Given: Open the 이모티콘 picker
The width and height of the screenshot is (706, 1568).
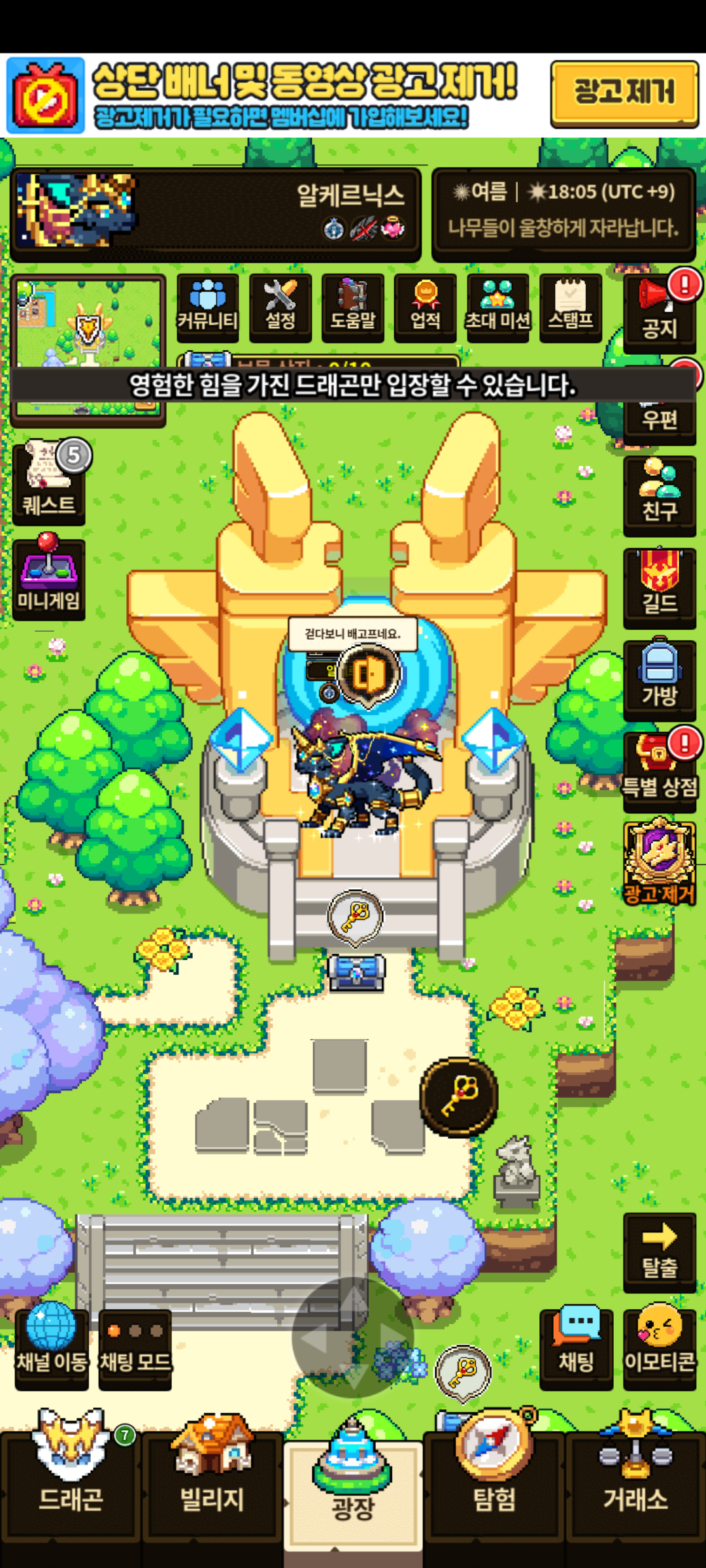Looking at the screenshot, I should pyautogui.click(x=659, y=1348).
